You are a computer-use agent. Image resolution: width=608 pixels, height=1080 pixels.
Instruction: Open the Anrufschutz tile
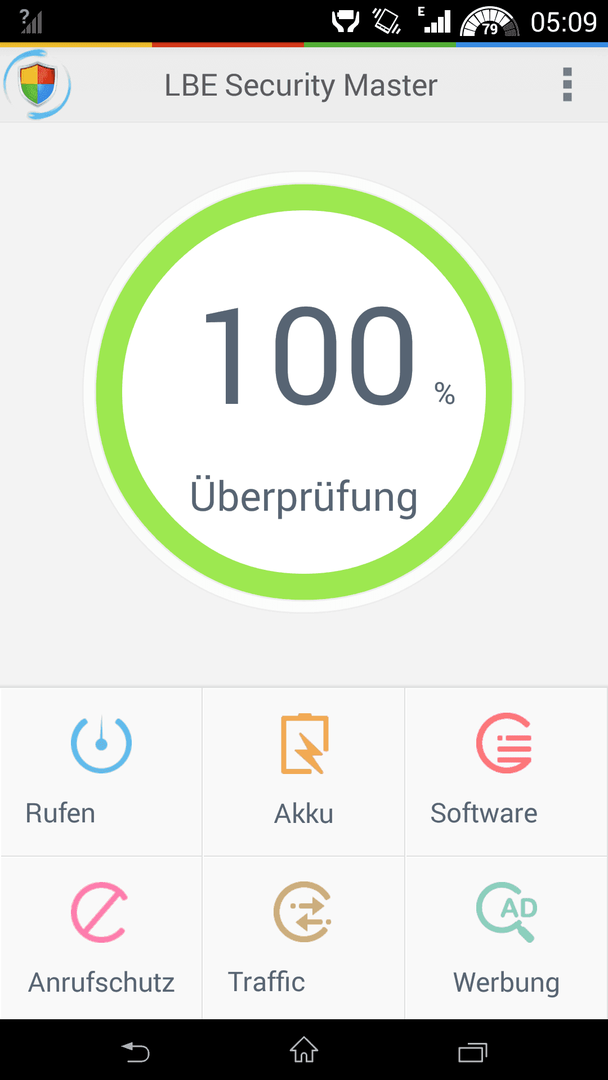tap(101, 937)
